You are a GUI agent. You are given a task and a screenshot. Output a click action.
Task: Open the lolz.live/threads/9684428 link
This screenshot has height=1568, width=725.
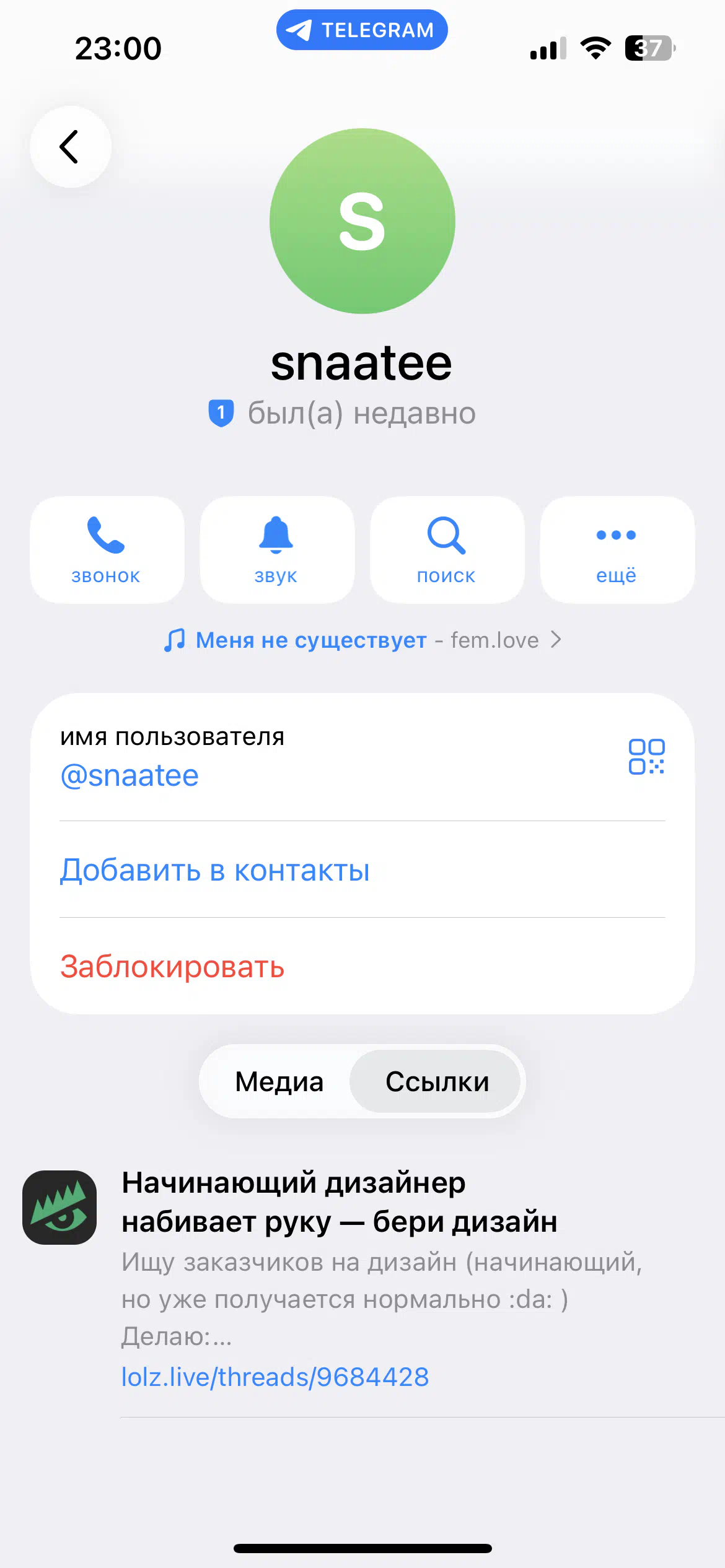pyautogui.click(x=275, y=1377)
